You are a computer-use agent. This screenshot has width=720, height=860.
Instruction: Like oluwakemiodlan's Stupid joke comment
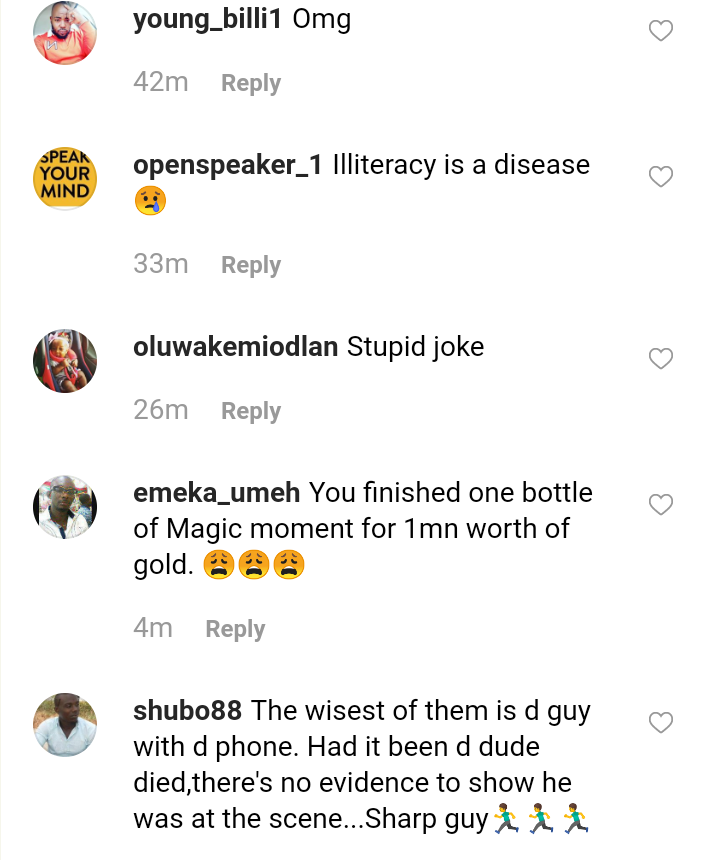tap(661, 358)
